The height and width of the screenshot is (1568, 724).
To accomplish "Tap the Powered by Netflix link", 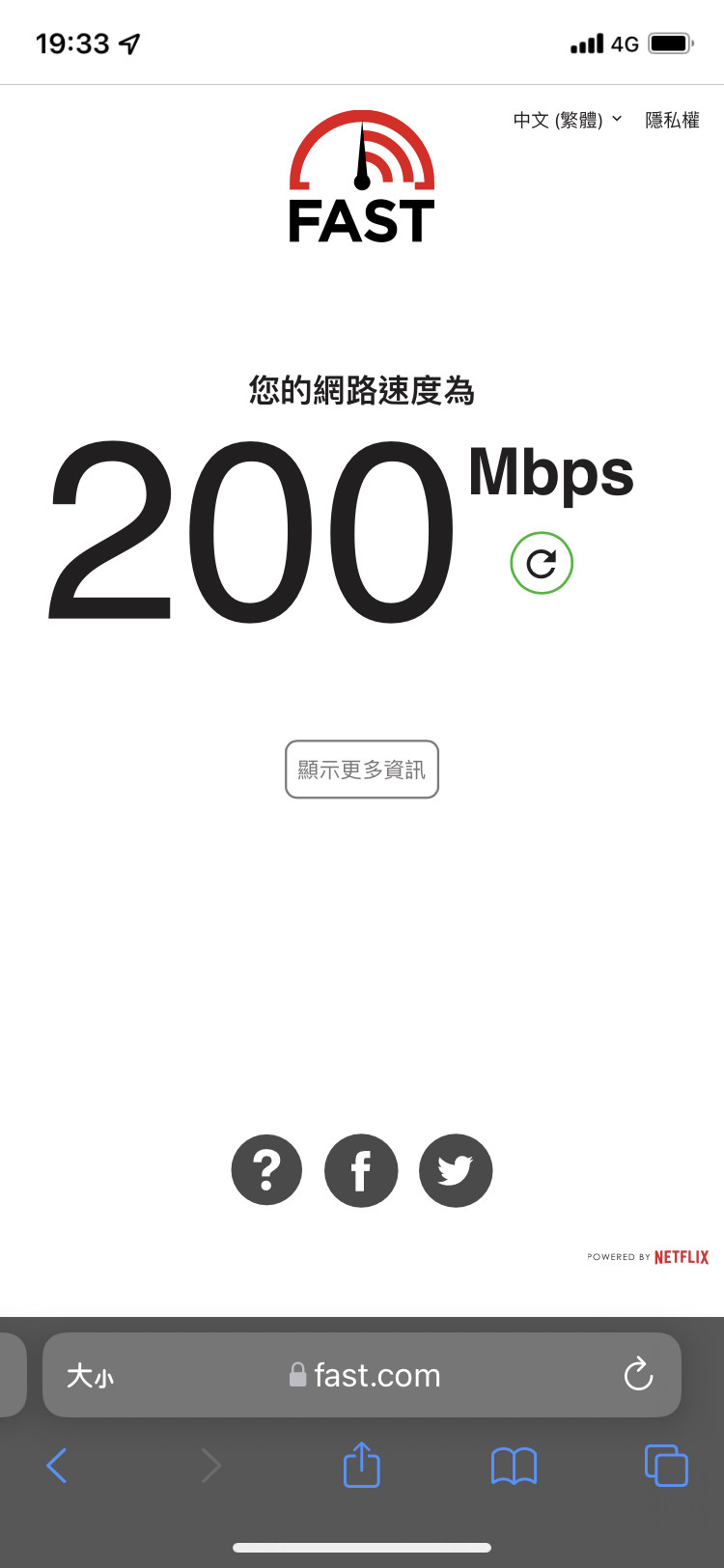I will [x=648, y=1257].
